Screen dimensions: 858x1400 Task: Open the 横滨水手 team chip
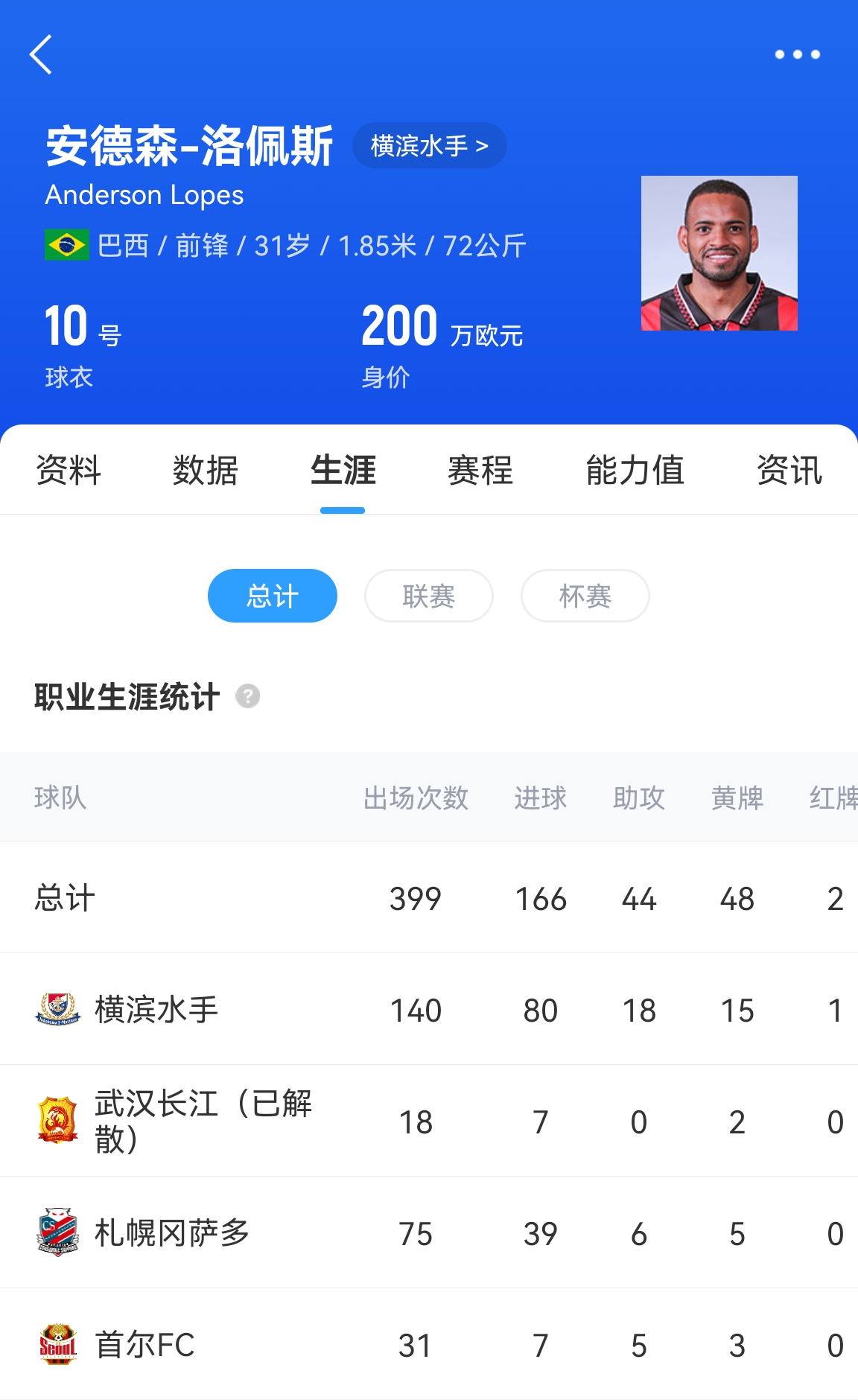[429, 145]
